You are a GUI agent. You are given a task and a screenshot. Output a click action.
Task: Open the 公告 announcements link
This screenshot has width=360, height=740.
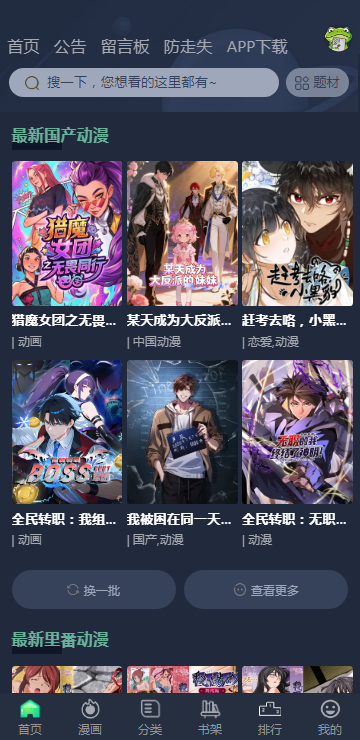click(70, 47)
